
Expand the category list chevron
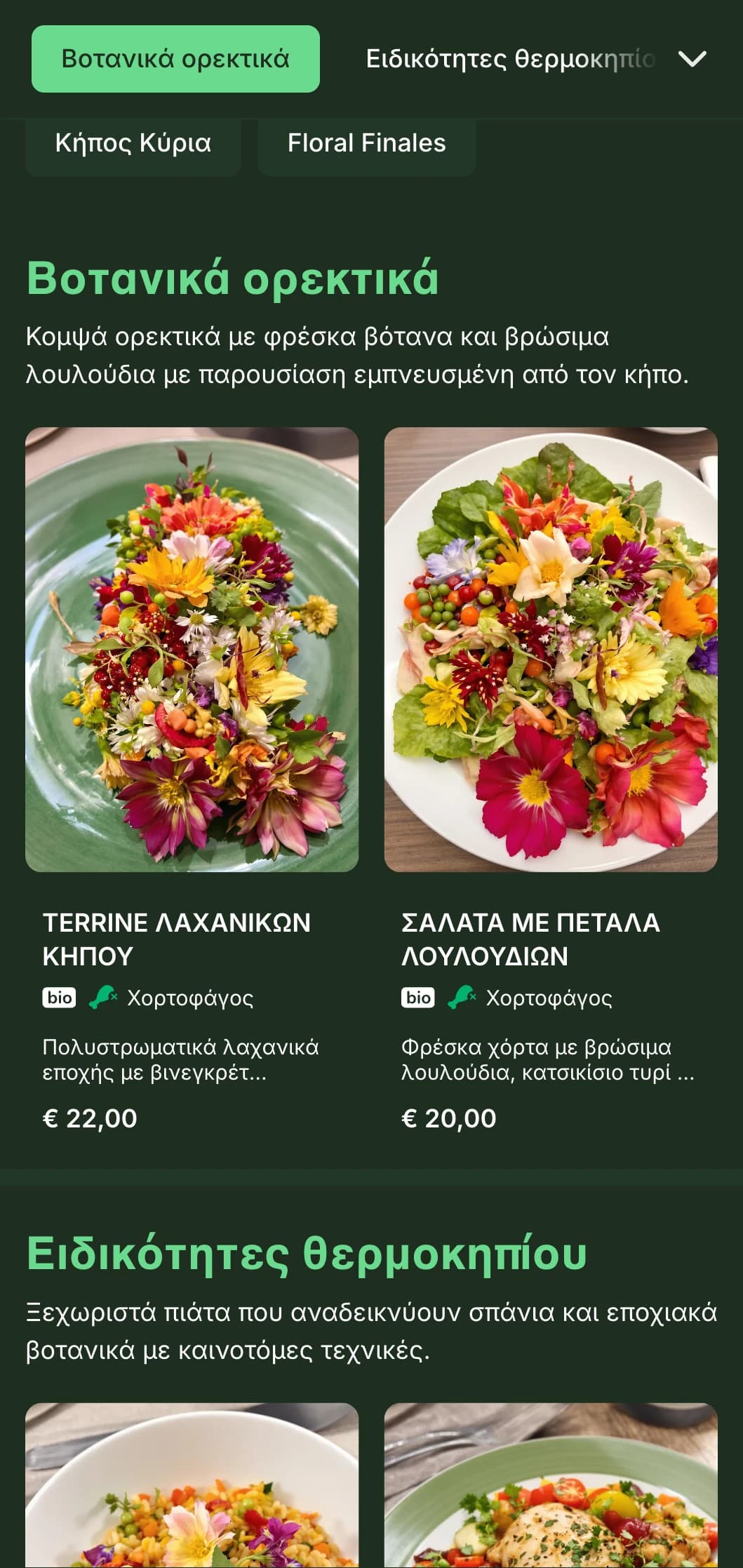[692, 59]
